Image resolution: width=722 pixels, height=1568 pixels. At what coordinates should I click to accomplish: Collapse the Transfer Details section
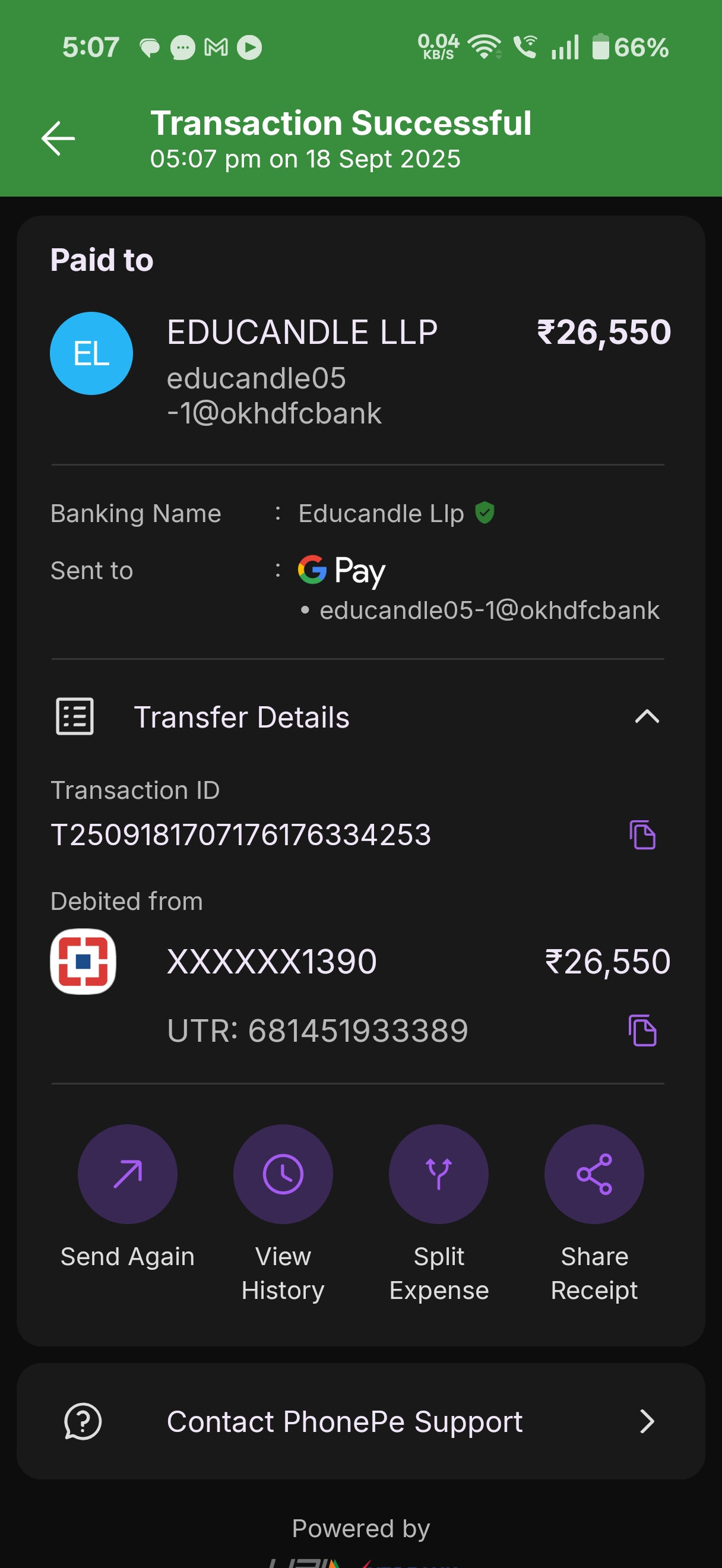pyautogui.click(x=647, y=716)
